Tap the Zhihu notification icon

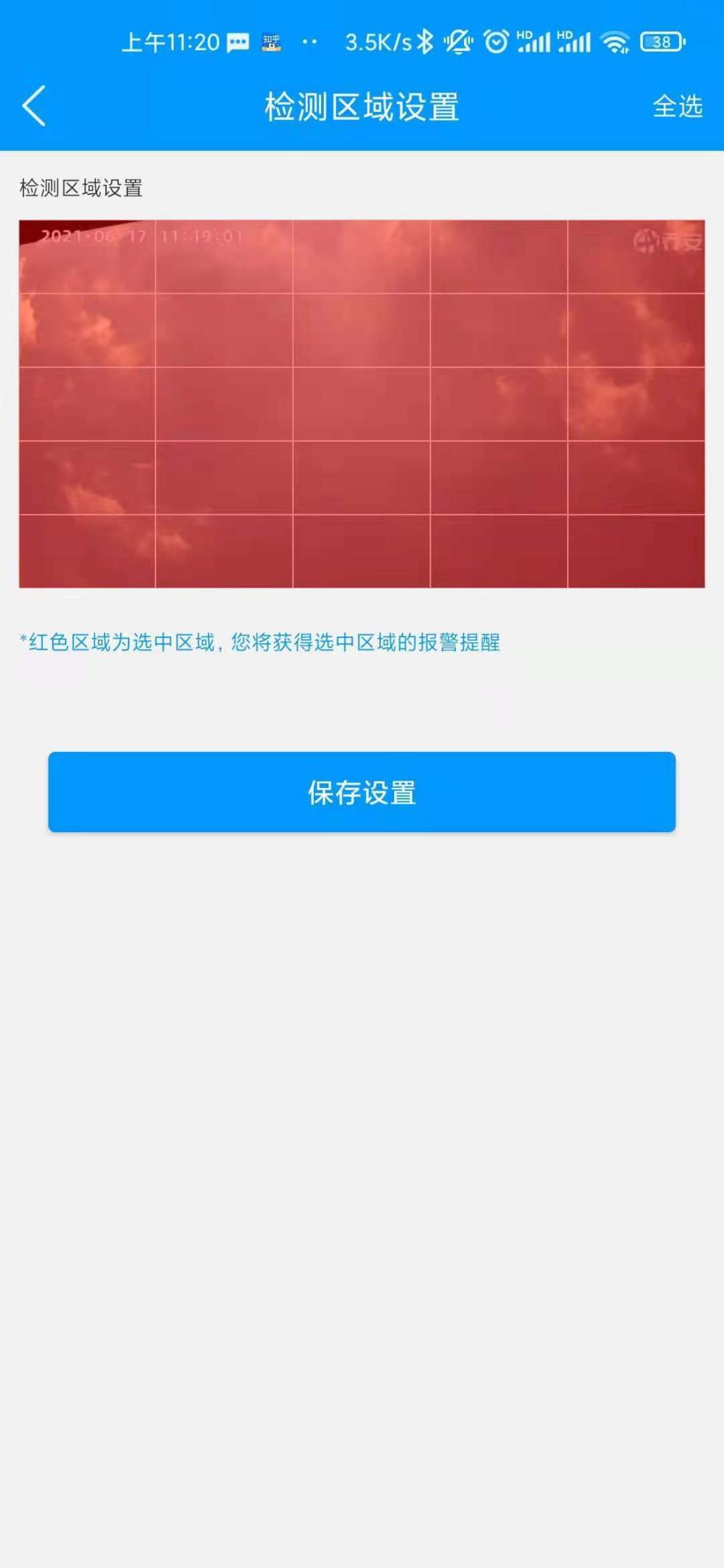[271, 43]
